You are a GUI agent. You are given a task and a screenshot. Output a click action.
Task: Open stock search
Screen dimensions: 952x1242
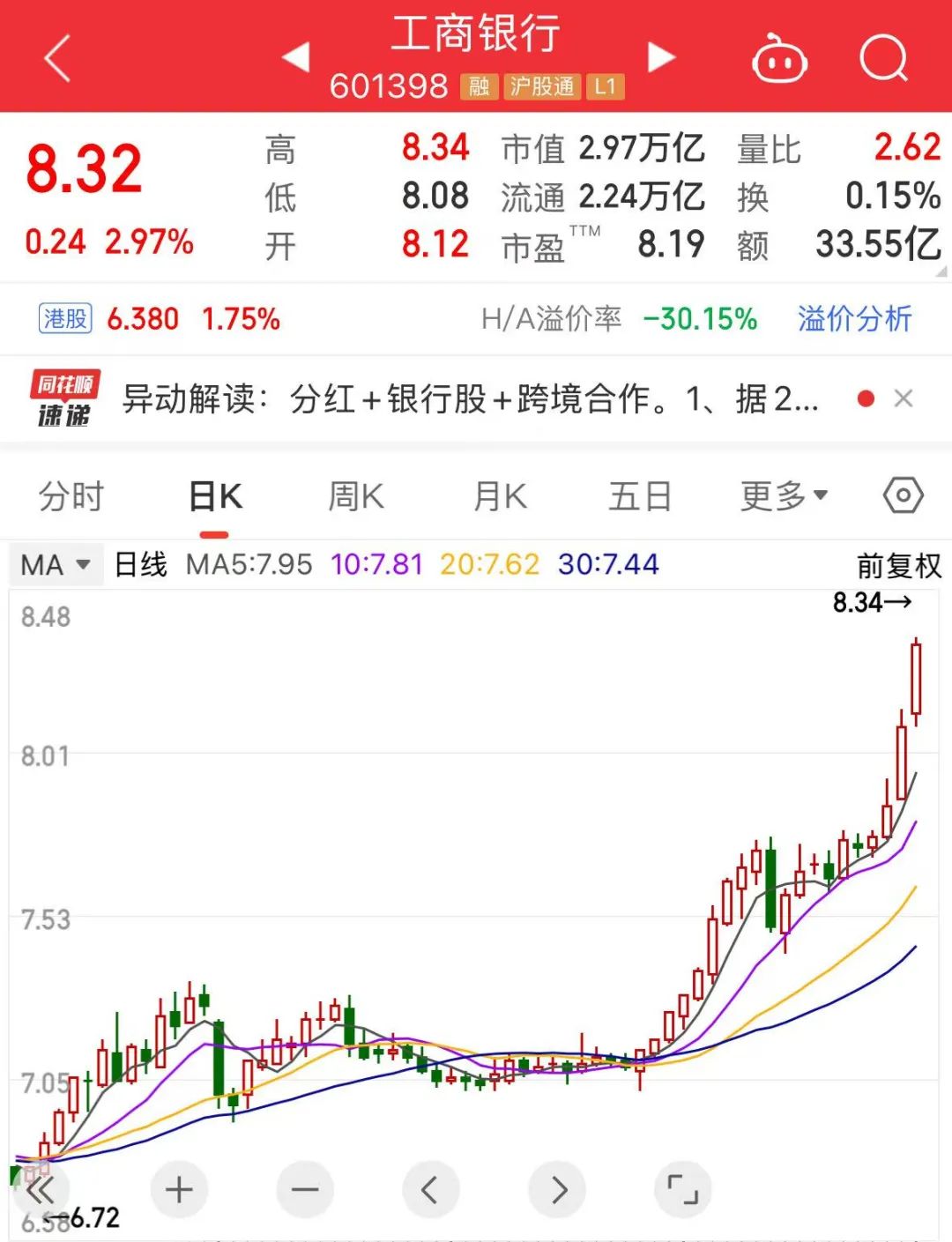[x=883, y=59]
